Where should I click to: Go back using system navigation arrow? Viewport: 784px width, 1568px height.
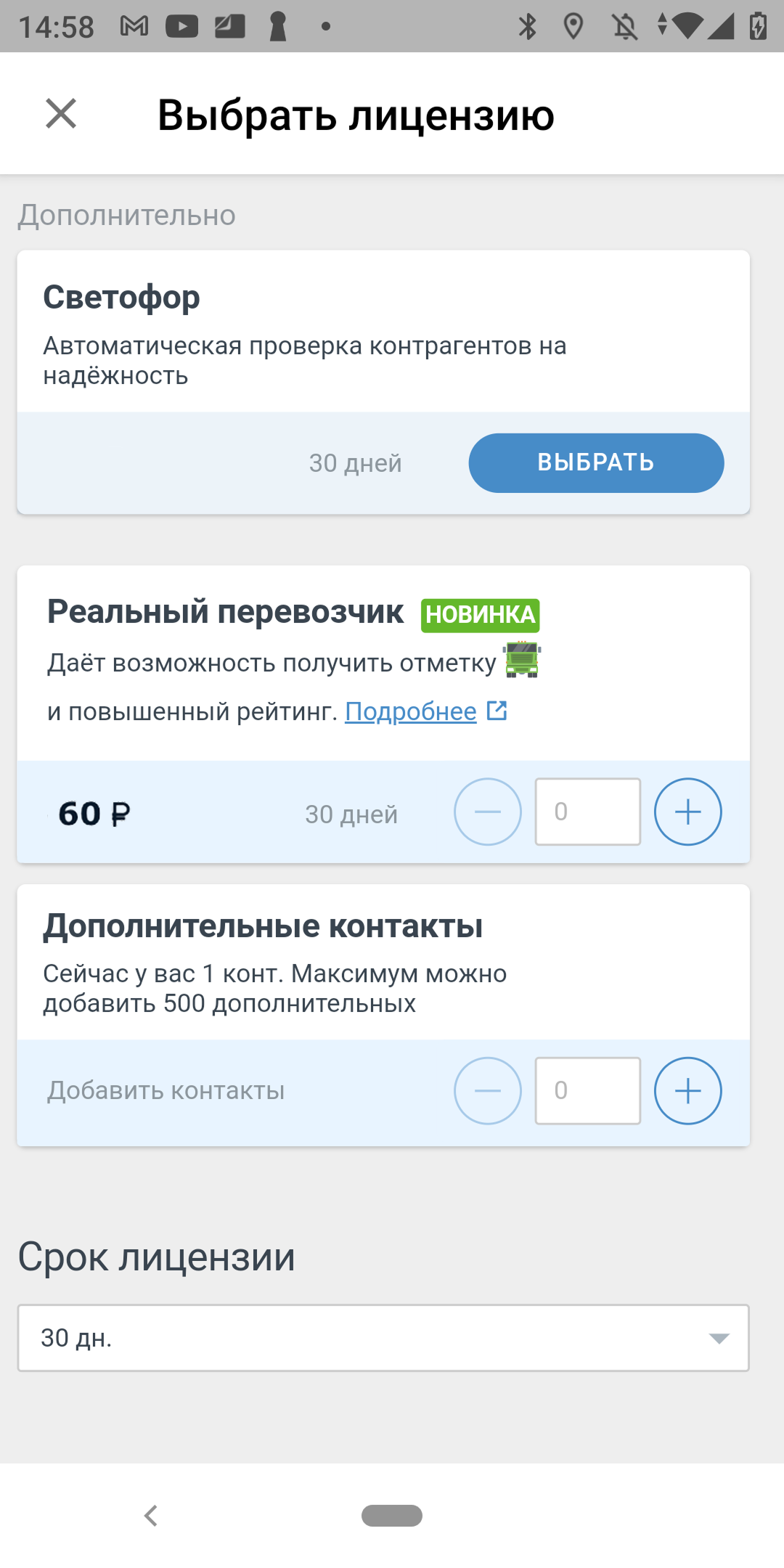point(151,1516)
